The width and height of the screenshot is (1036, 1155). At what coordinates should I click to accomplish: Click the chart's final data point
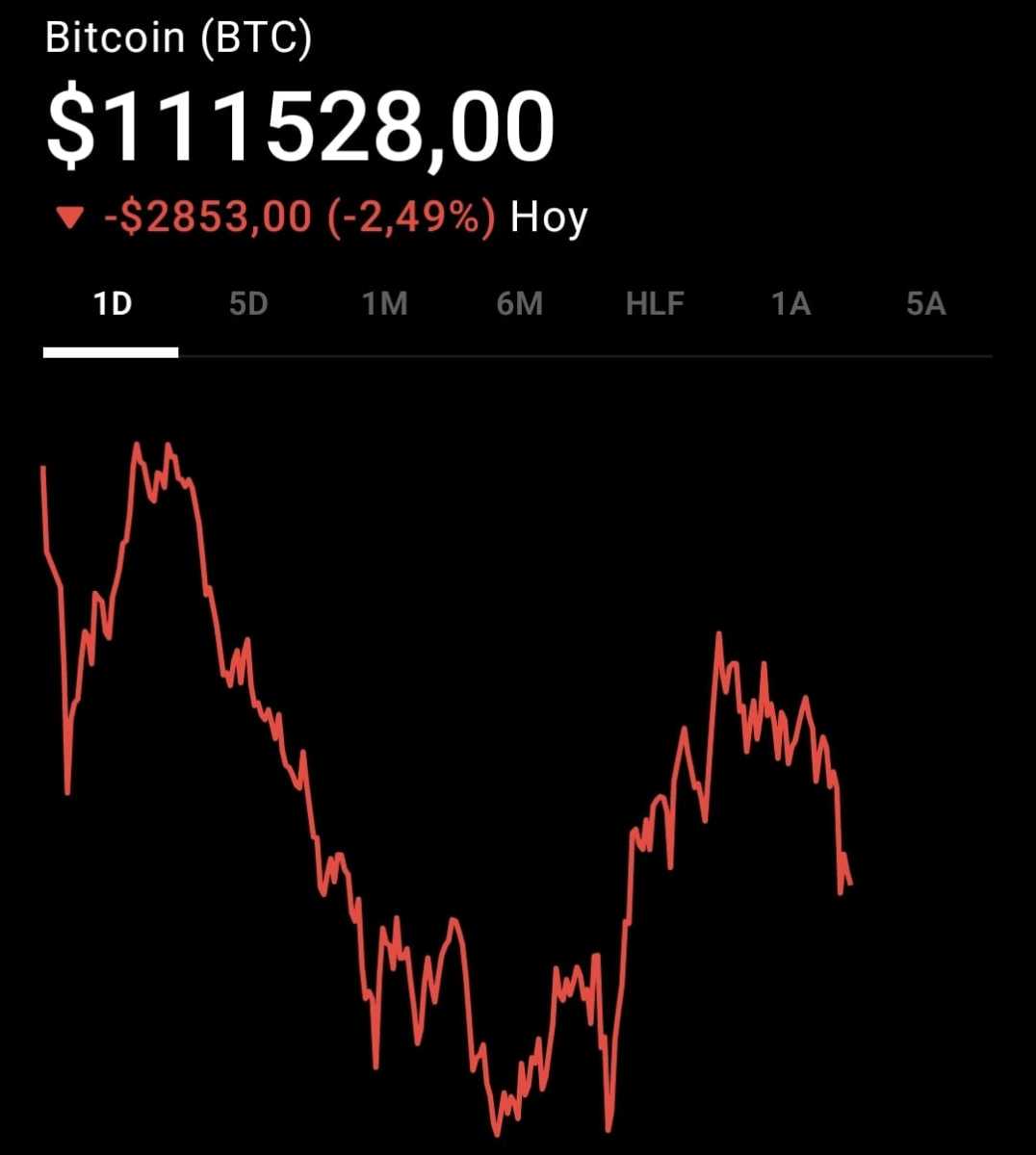click(x=847, y=885)
